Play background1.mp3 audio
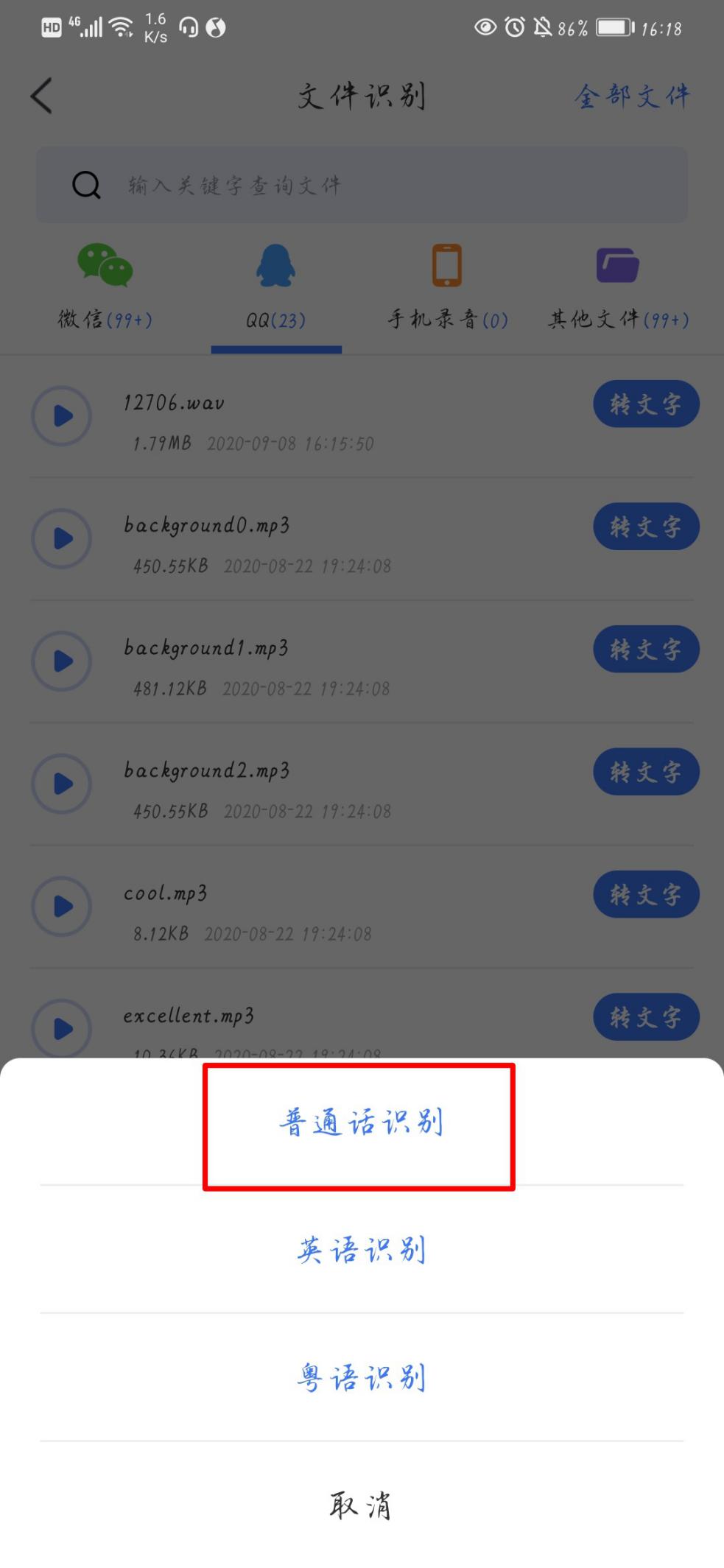Screen dimensions: 724x1568 coord(62,661)
